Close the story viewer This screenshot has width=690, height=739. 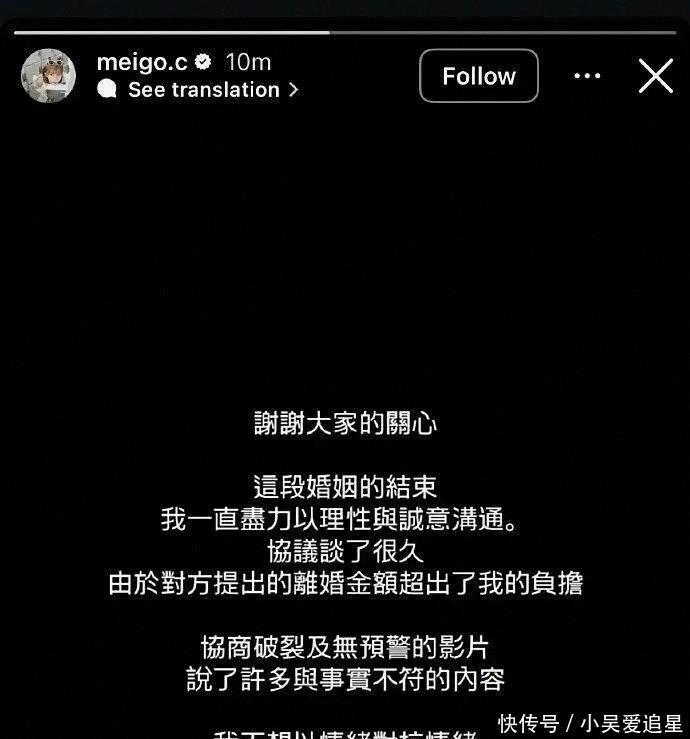point(655,76)
